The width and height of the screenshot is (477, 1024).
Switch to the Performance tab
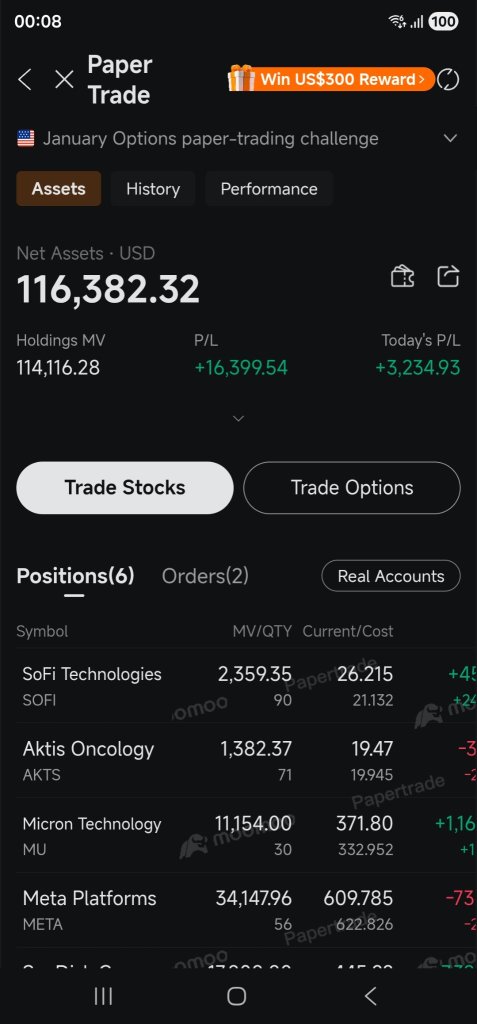coord(269,189)
